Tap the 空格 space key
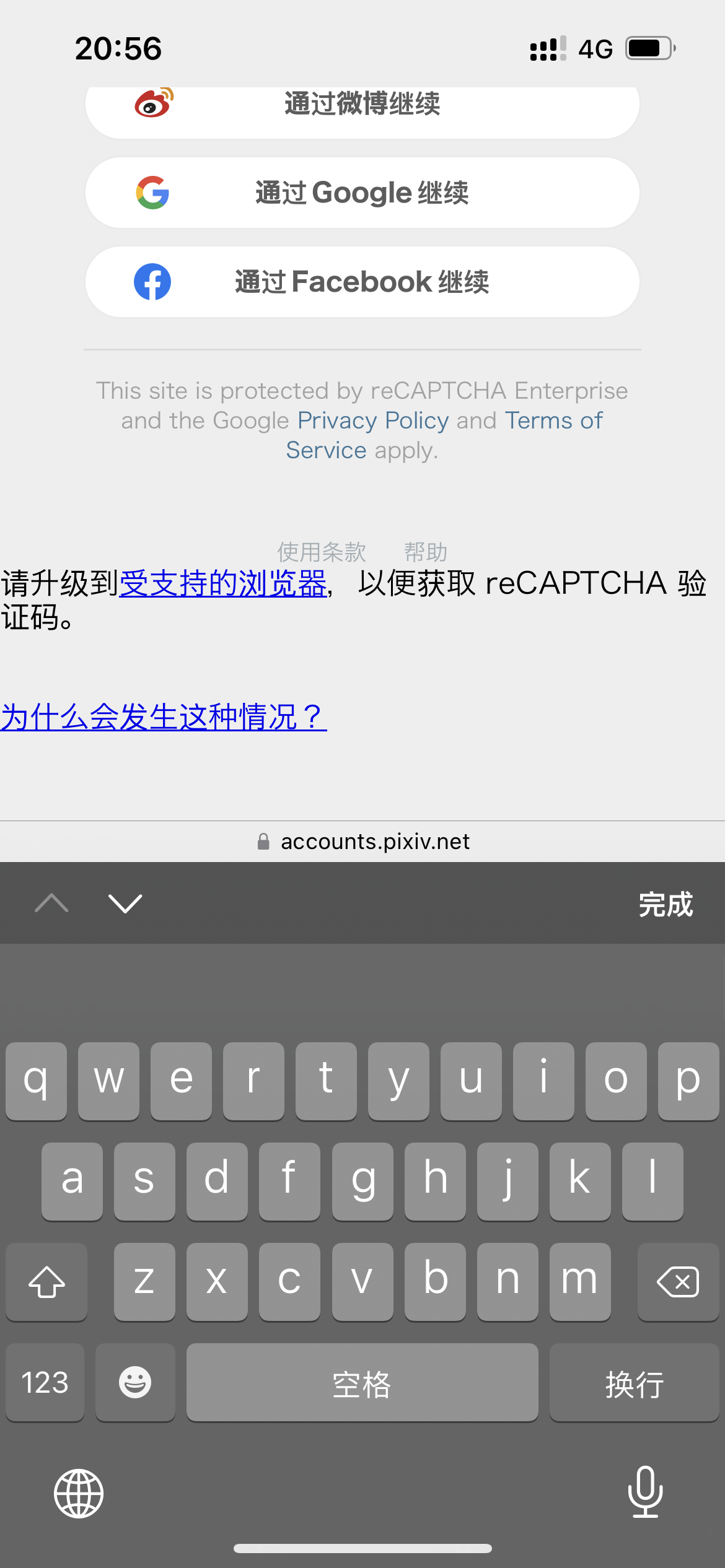Screen dimensions: 725x1568 362,1382
